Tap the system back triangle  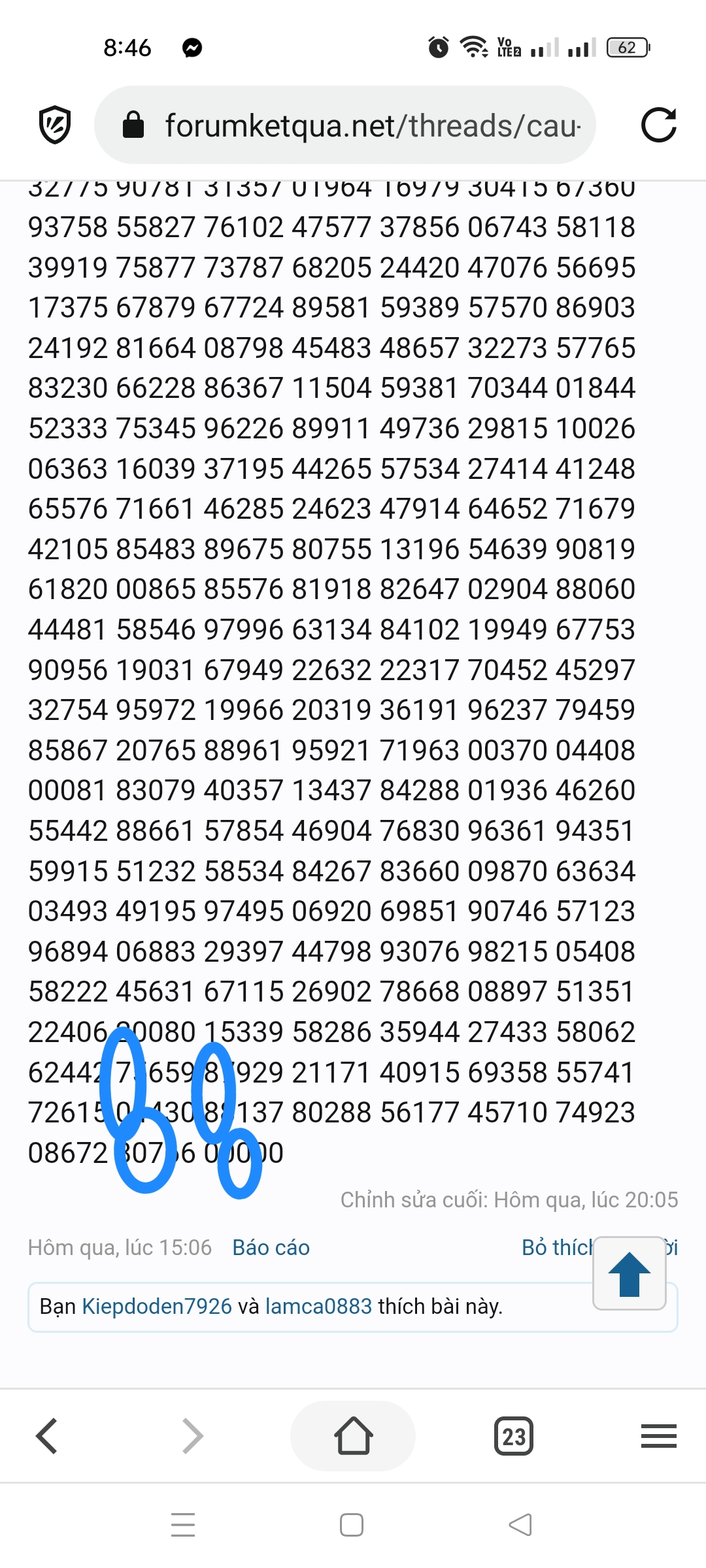point(520,1525)
